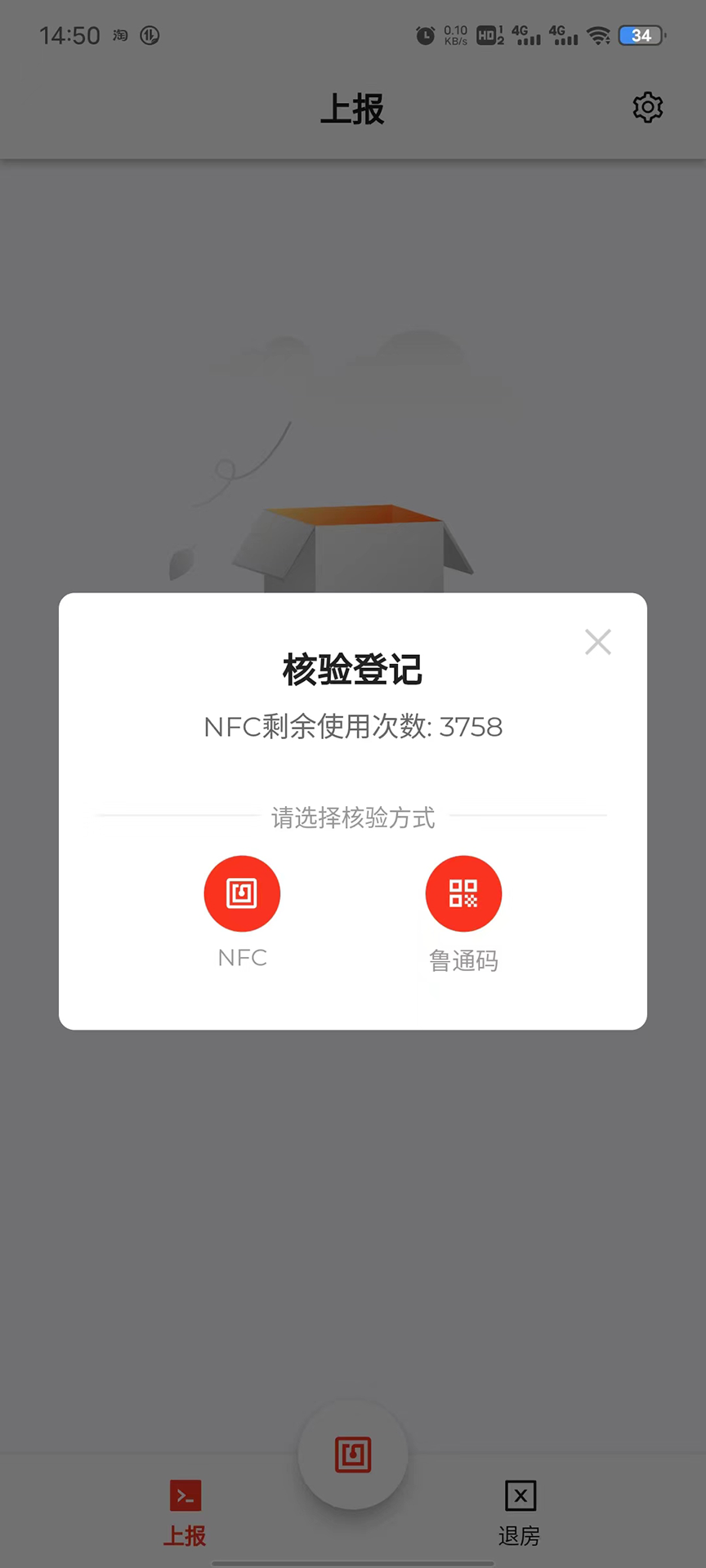Tap the HD2 indicator in the status bar
Image resolution: width=706 pixels, height=1568 pixels.
pos(488,36)
